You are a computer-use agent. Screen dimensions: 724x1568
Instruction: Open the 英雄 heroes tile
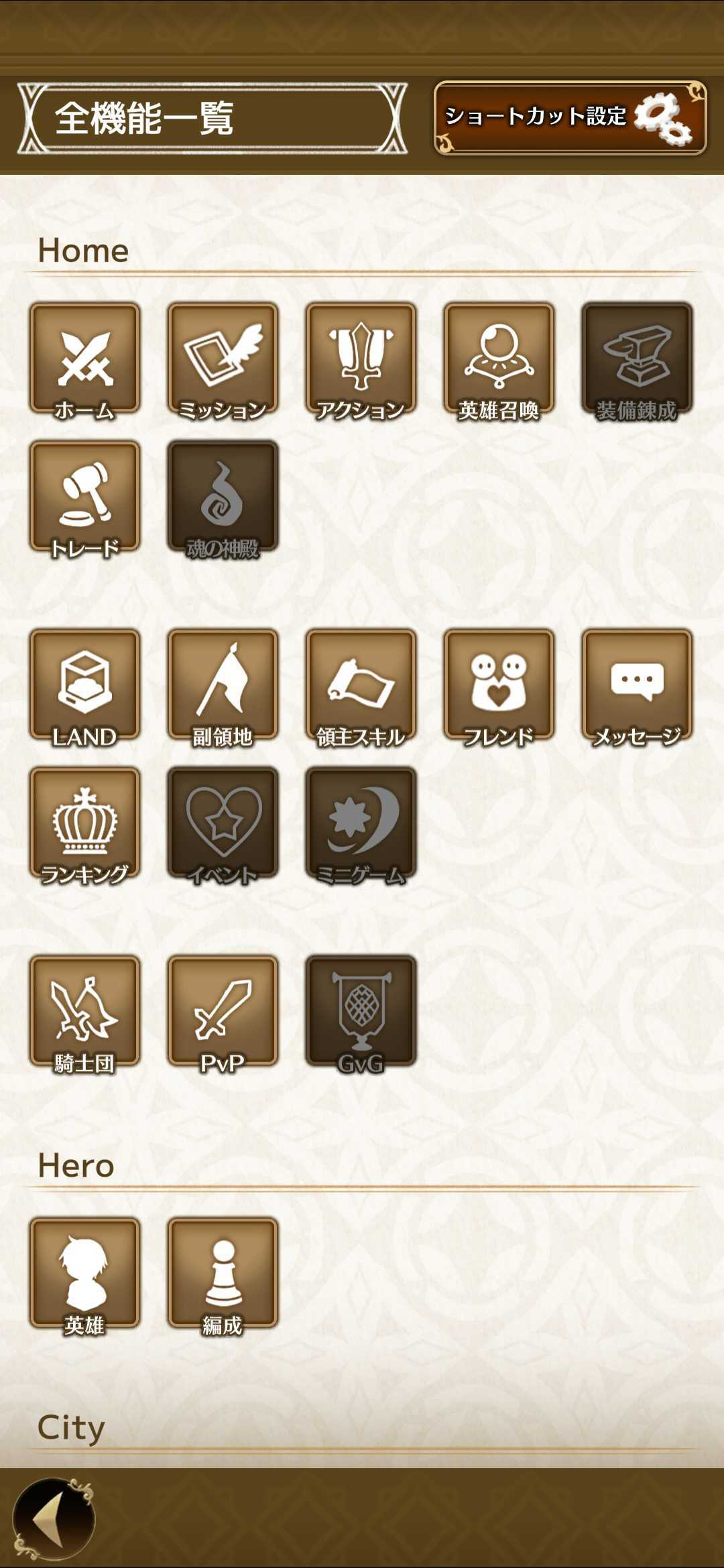pos(85,1275)
